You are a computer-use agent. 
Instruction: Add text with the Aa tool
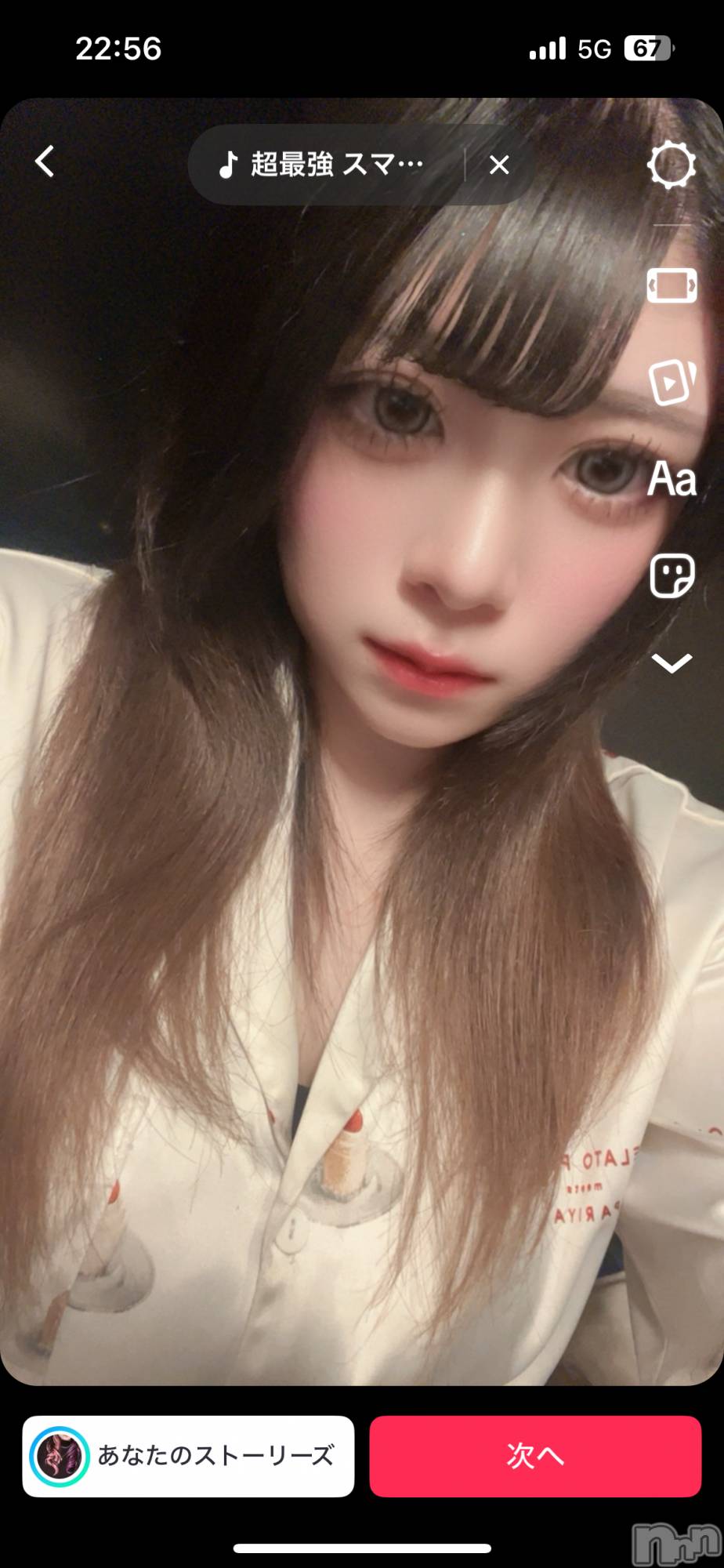672,479
